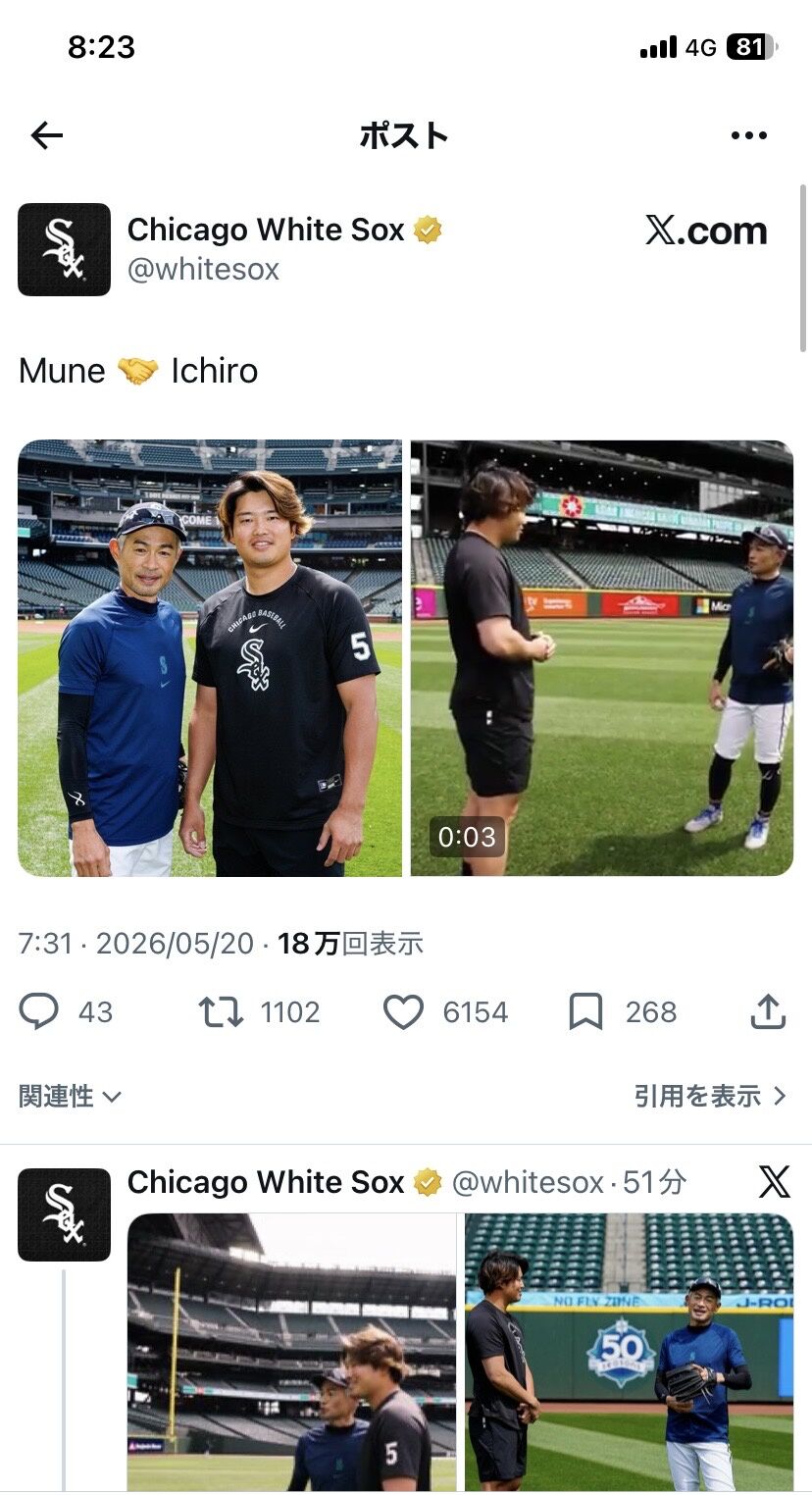Image resolution: width=812 pixels, height=1495 pixels.
Task: Like the post with 6154 likes
Action: (403, 1011)
